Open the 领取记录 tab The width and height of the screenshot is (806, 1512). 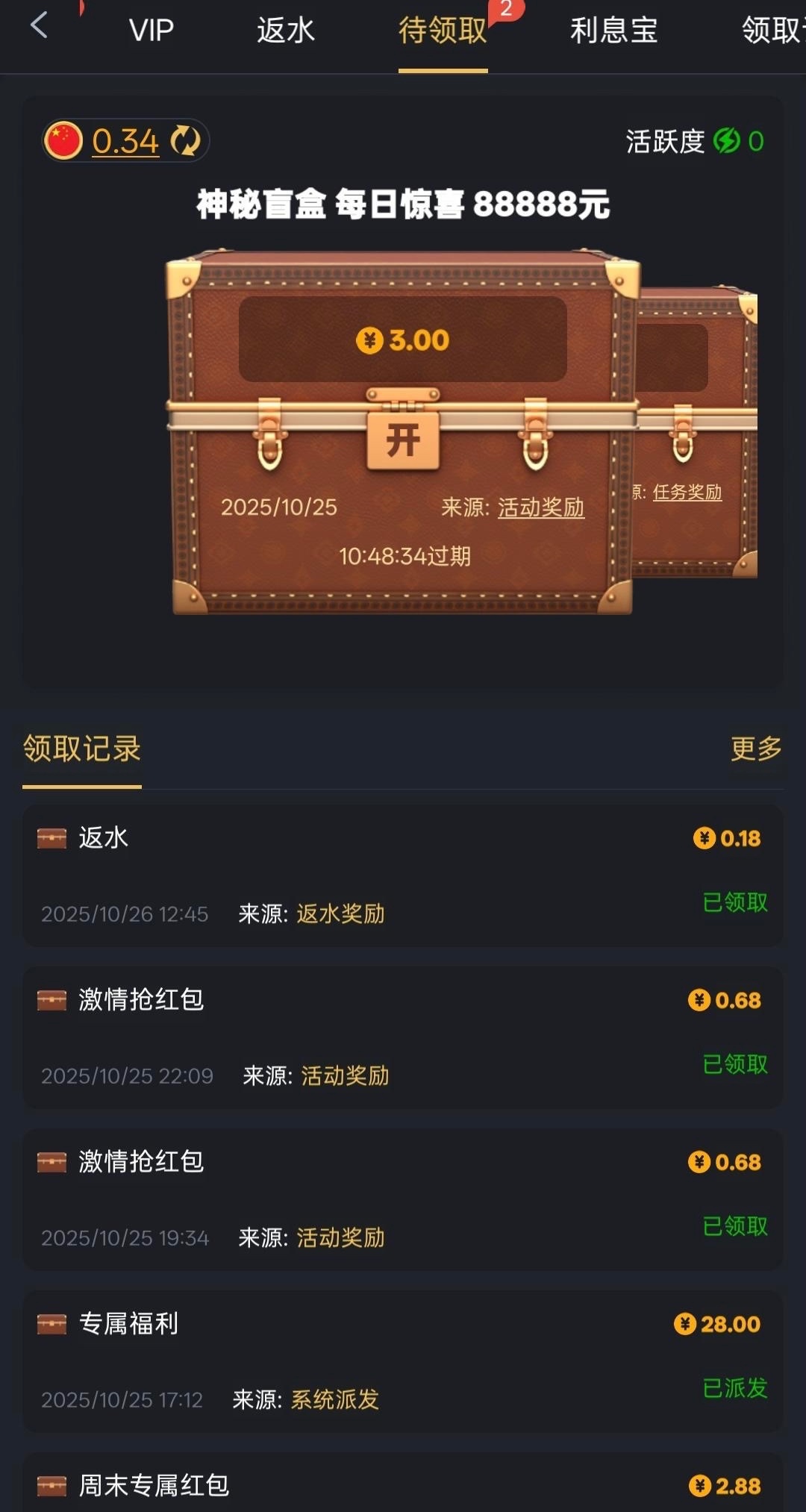82,749
